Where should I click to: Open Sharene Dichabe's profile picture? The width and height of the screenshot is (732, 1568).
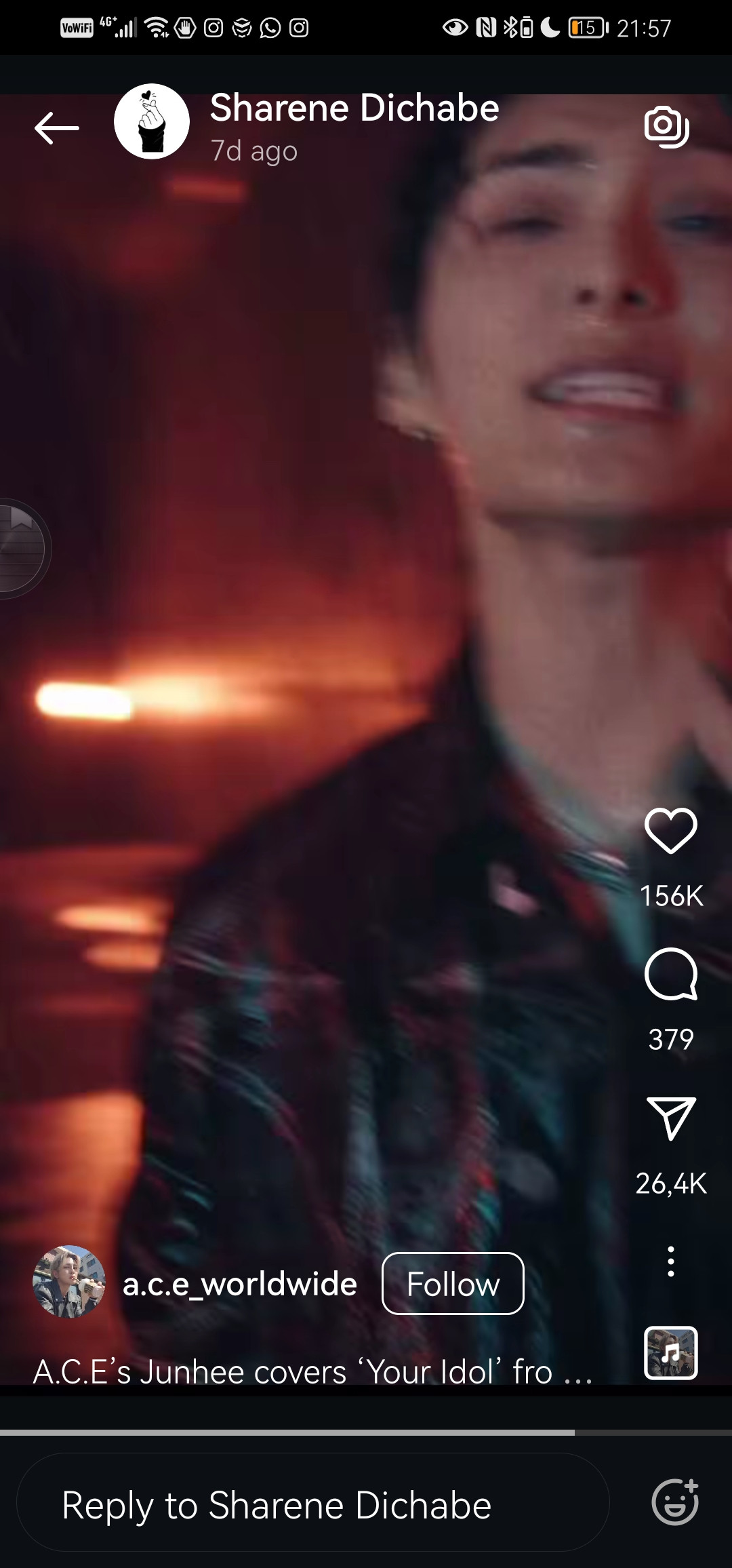[151, 121]
